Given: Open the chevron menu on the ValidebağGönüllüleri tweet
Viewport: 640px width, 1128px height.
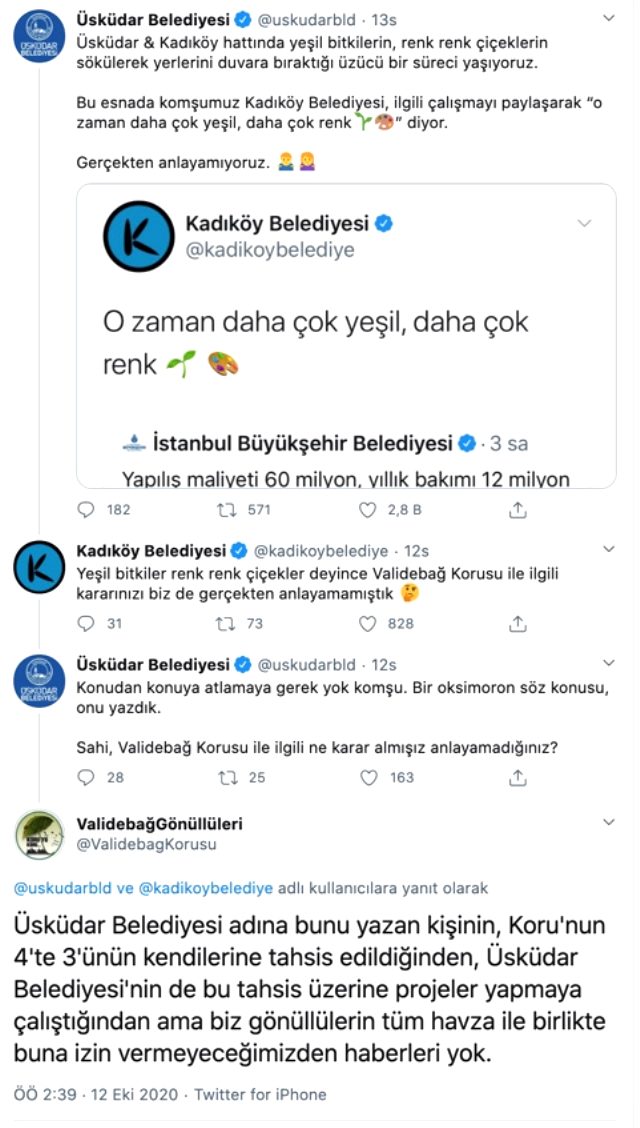Looking at the screenshot, I should [609, 823].
